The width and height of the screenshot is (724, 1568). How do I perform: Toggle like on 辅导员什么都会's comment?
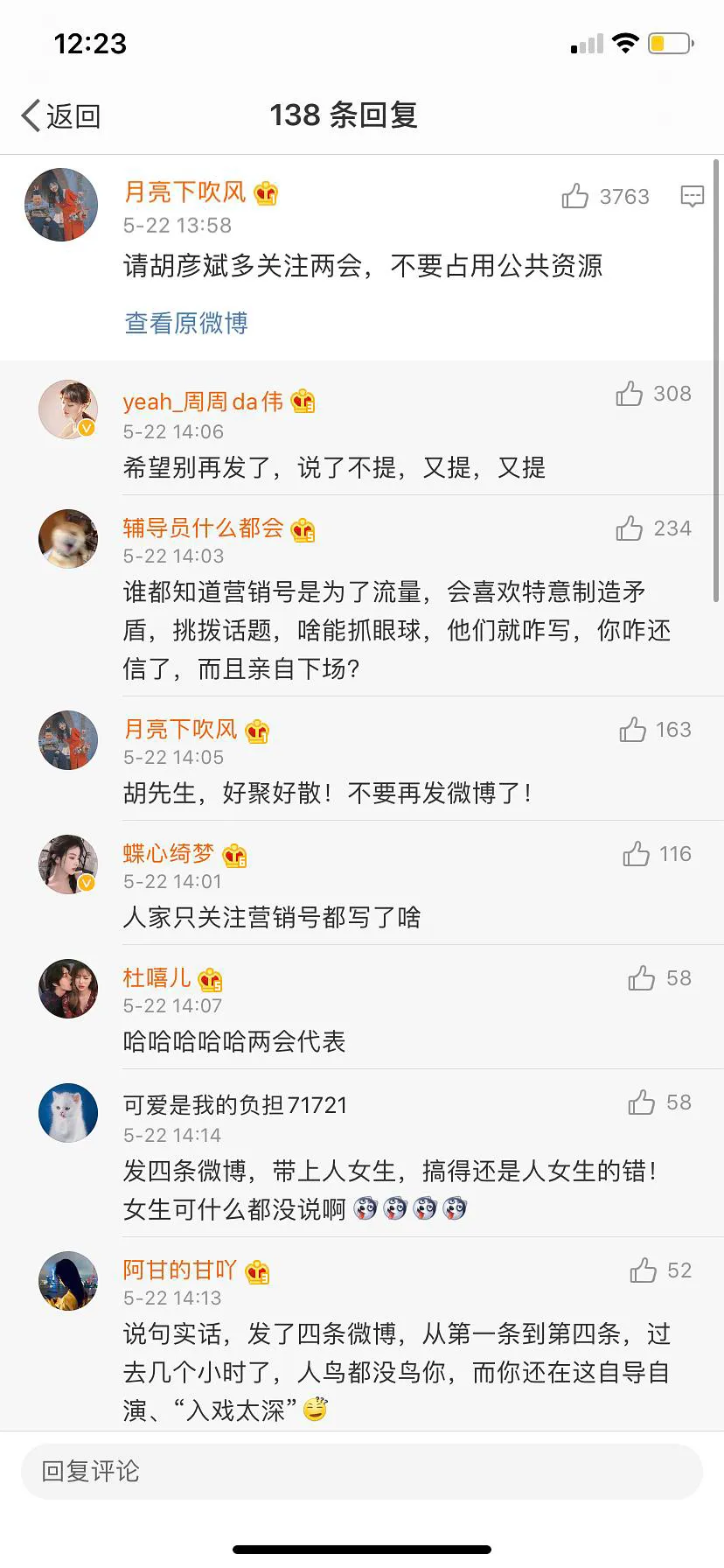pyautogui.click(x=628, y=528)
